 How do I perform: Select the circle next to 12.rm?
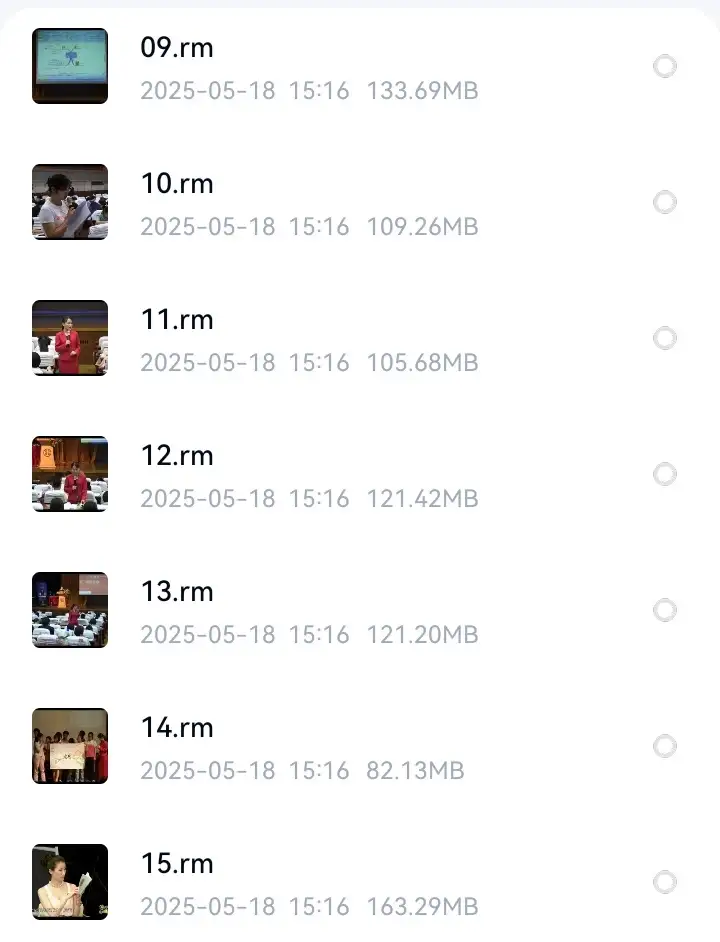(665, 474)
